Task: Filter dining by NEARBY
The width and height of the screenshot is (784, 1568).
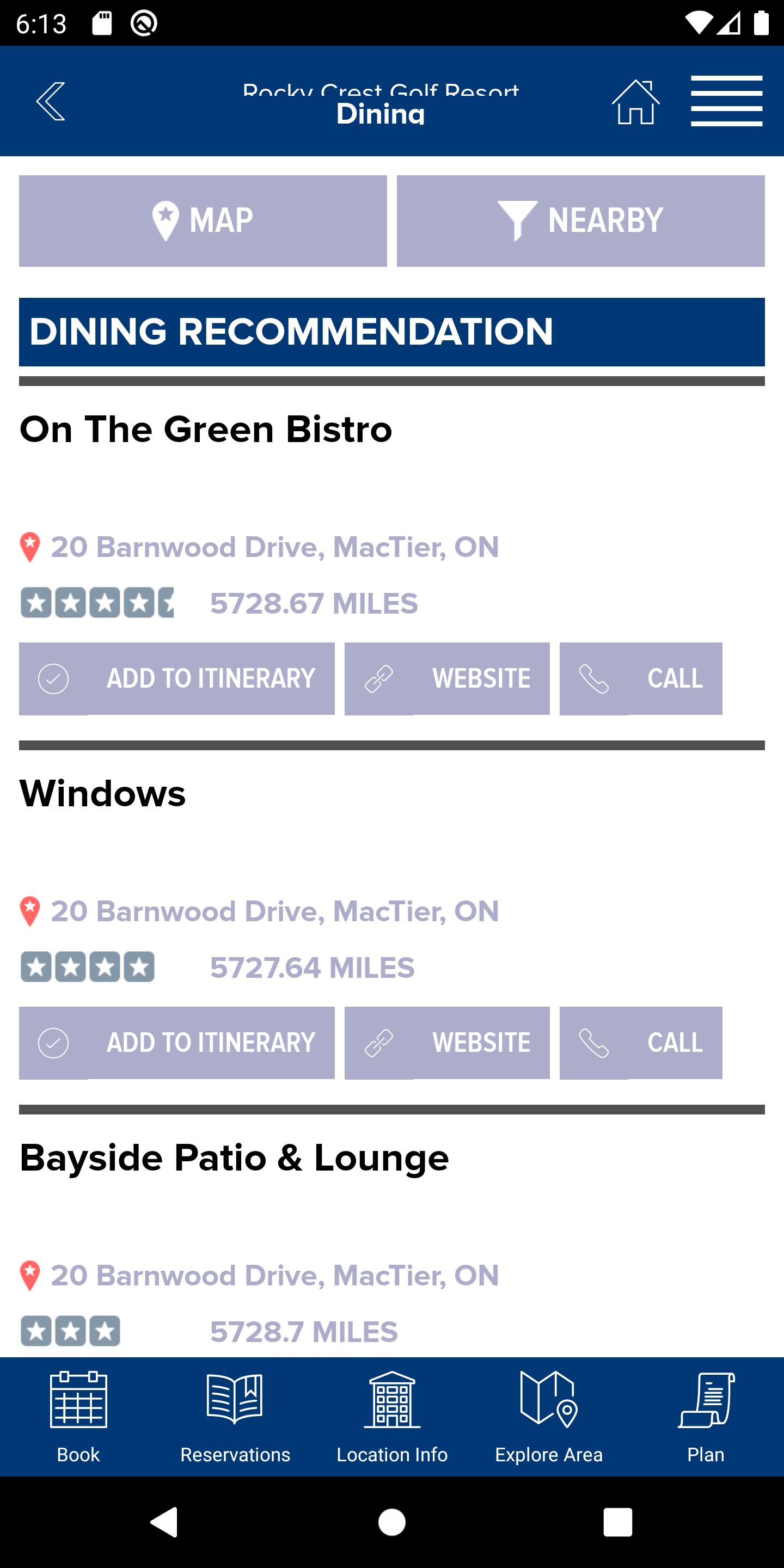Action: pyautogui.click(x=581, y=221)
